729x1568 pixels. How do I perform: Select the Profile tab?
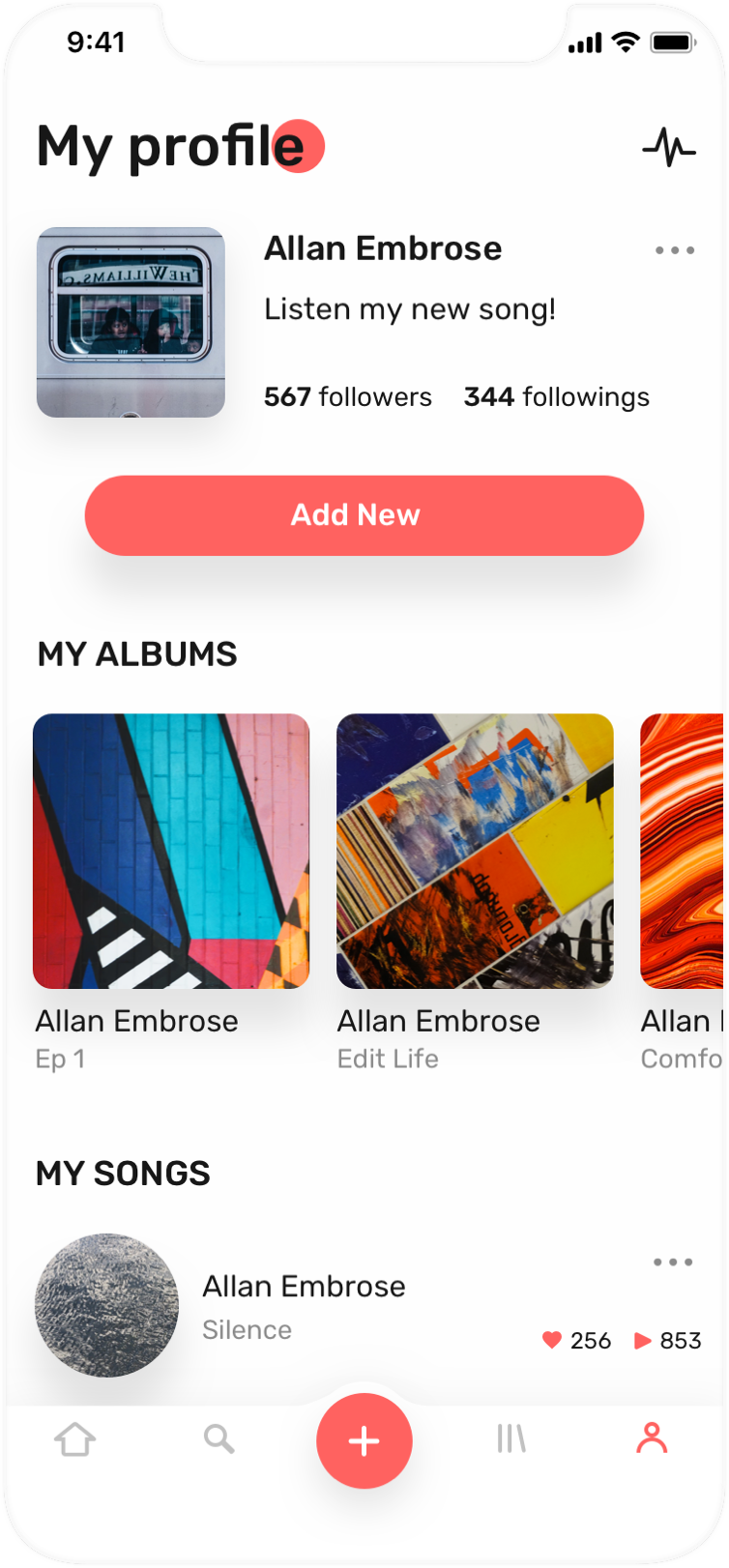point(652,1438)
